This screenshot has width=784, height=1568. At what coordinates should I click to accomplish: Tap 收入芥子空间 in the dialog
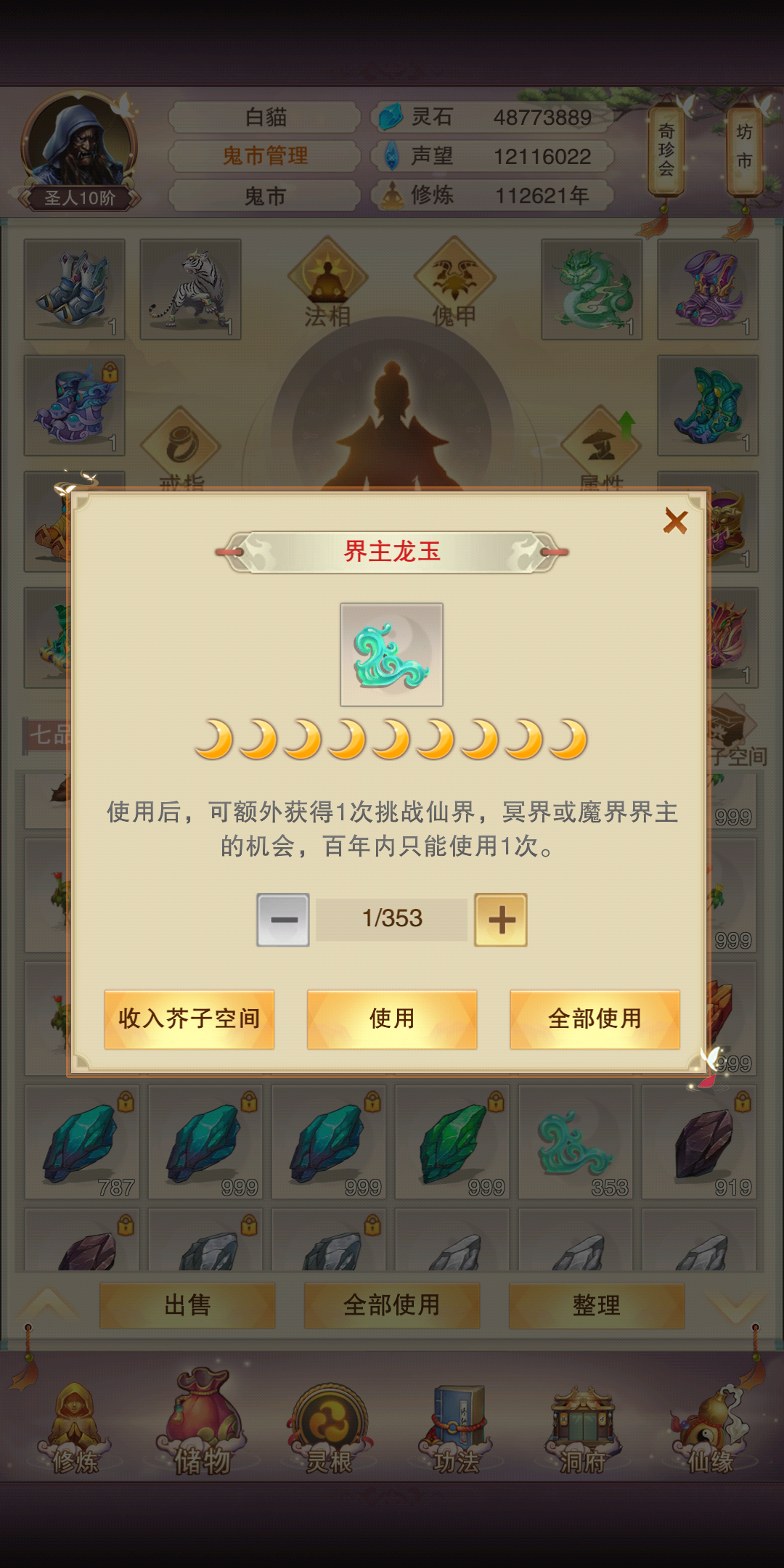click(189, 1019)
